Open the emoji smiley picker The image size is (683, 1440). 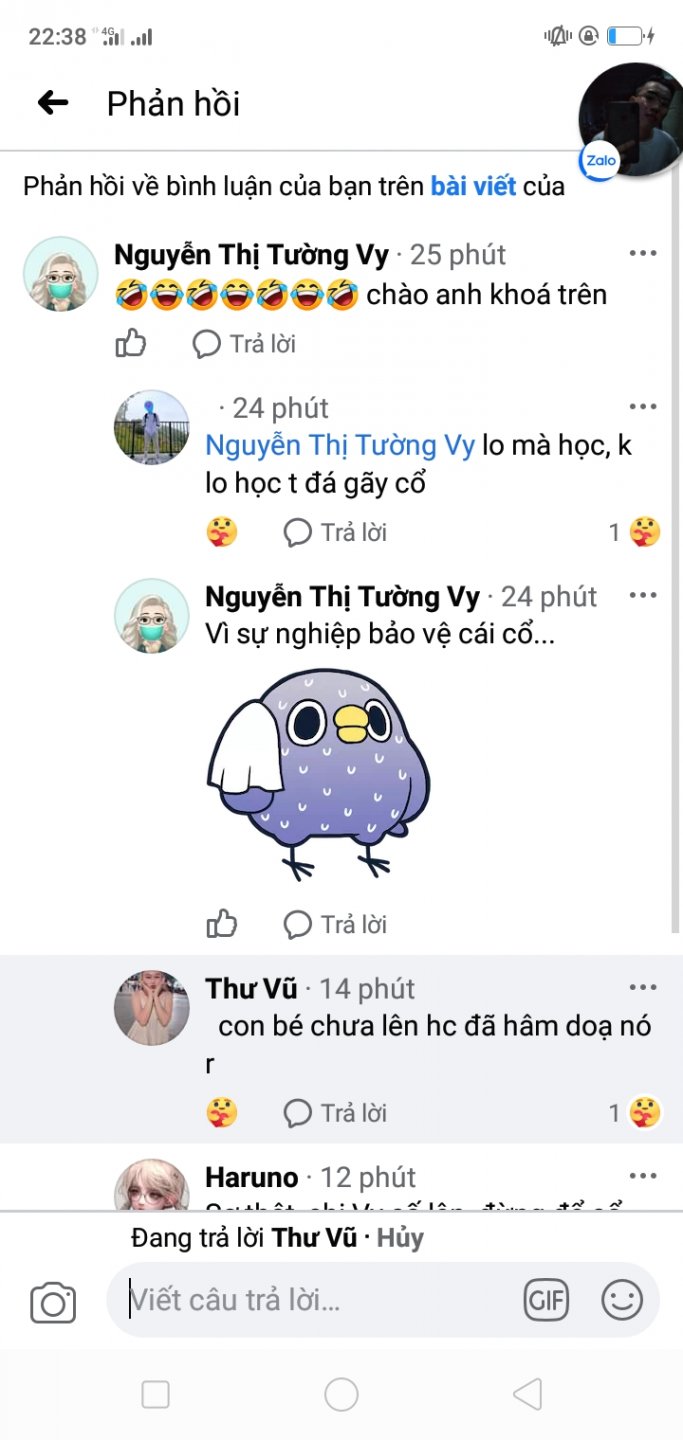coord(622,1300)
